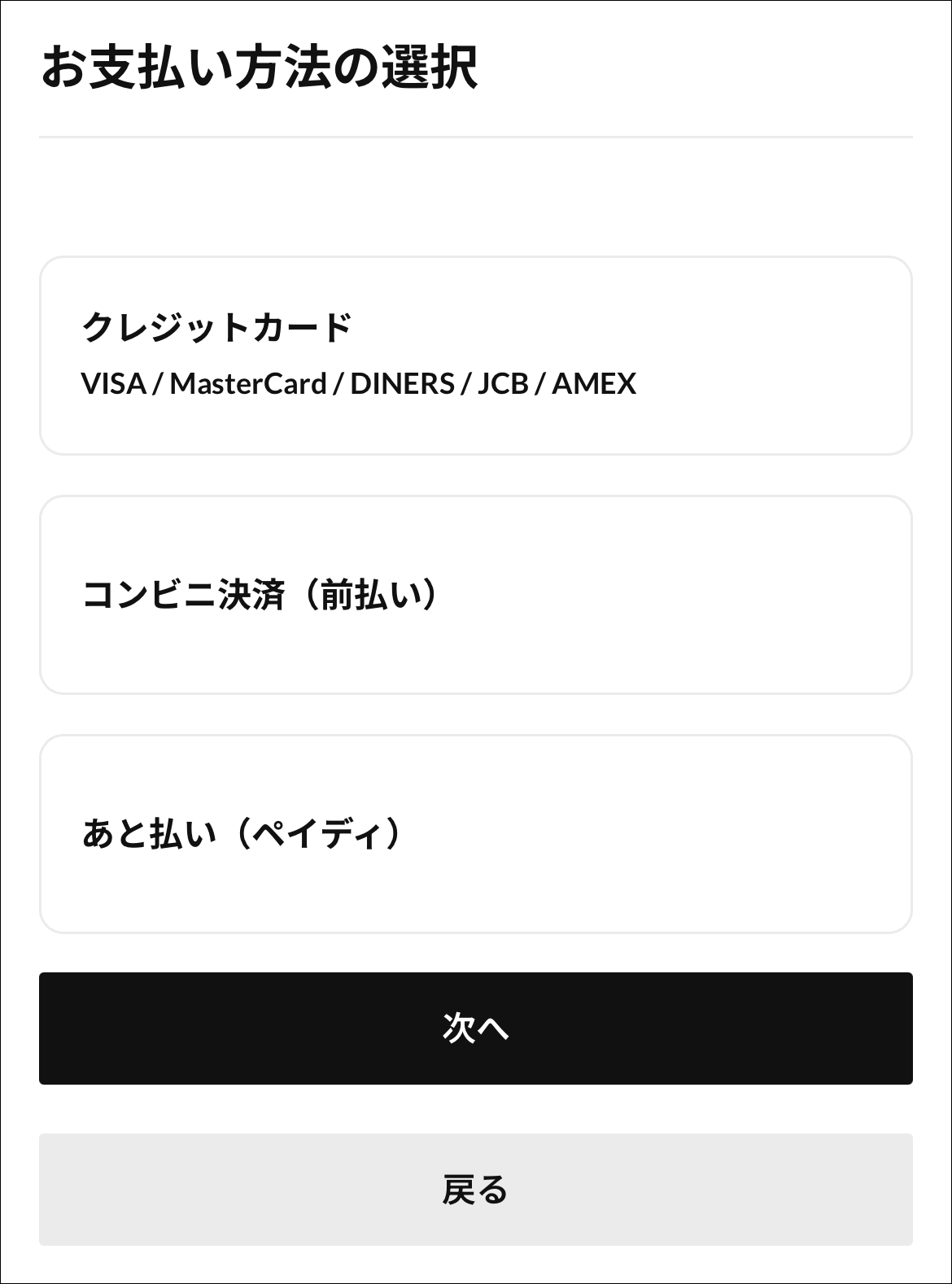Select the first payment option card

476,354
